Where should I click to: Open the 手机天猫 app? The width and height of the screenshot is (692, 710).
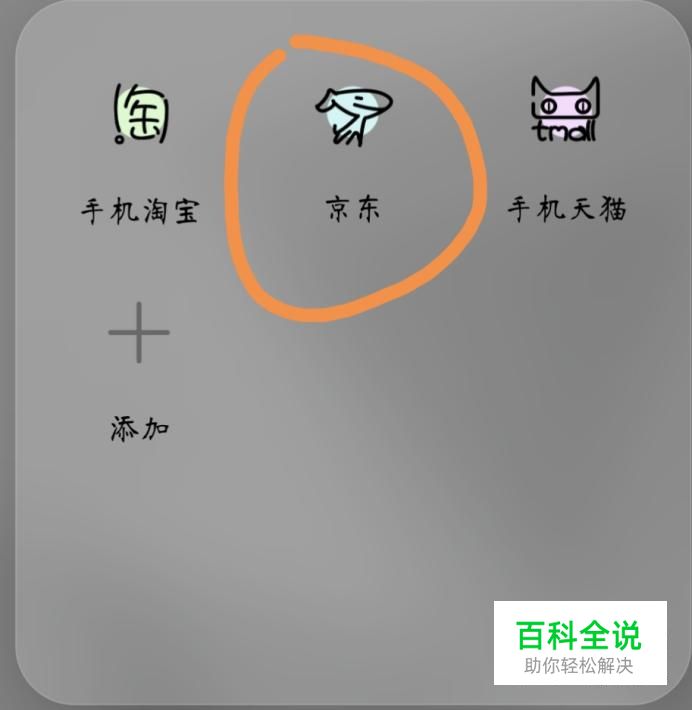click(565, 112)
